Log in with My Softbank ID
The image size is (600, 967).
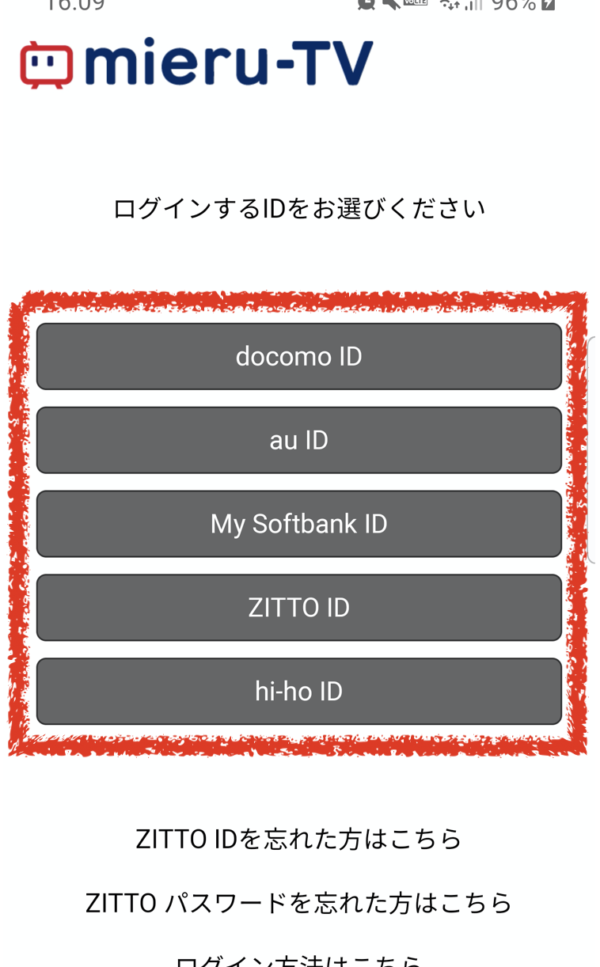(x=299, y=524)
